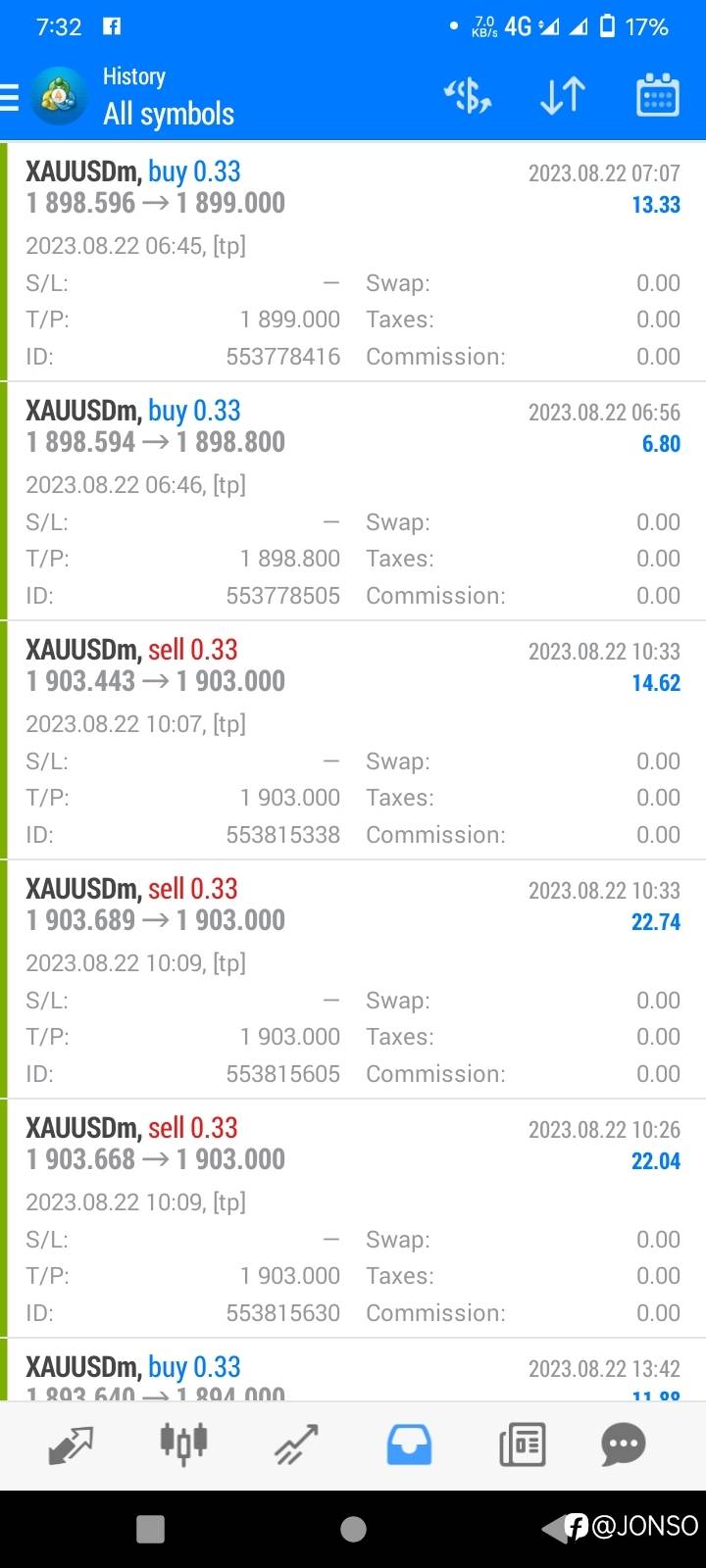Open the recent apps square button
This screenshot has width=706, height=1568.
click(150, 1529)
